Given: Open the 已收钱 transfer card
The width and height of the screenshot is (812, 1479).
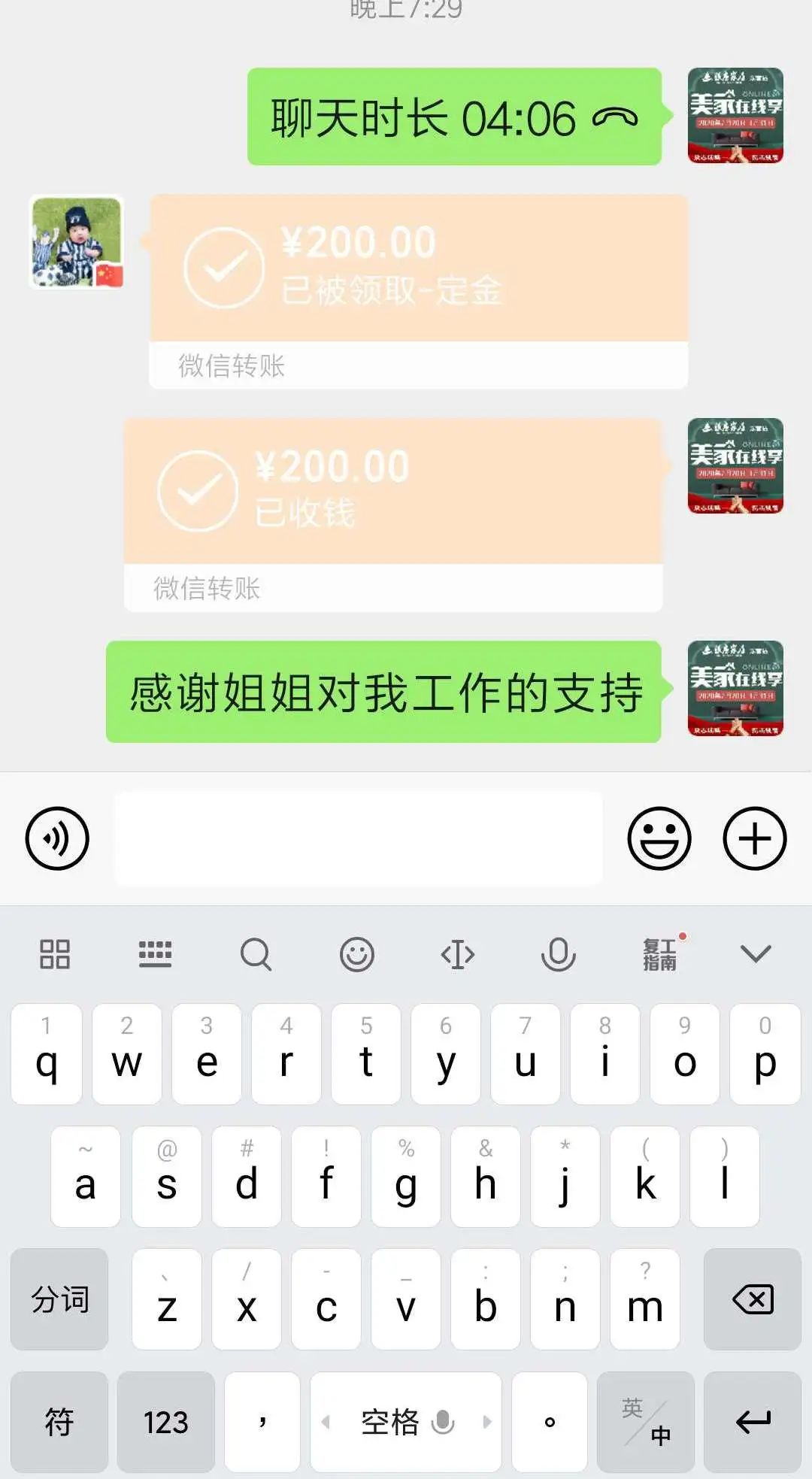Looking at the screenshot, I should coord(393,514).
